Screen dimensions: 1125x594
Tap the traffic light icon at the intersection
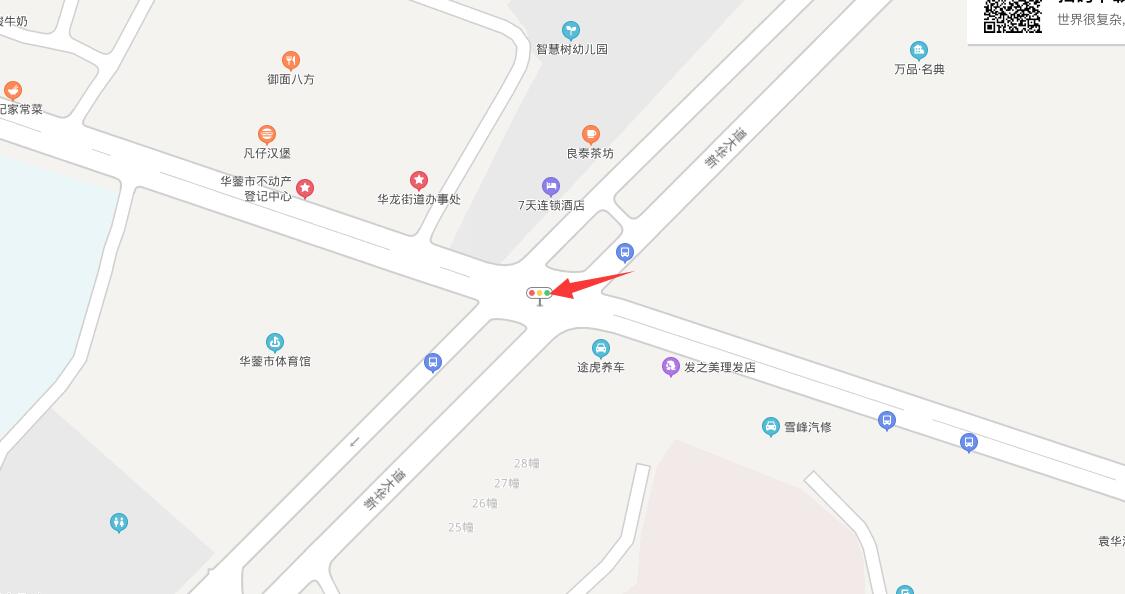(540, 294)
